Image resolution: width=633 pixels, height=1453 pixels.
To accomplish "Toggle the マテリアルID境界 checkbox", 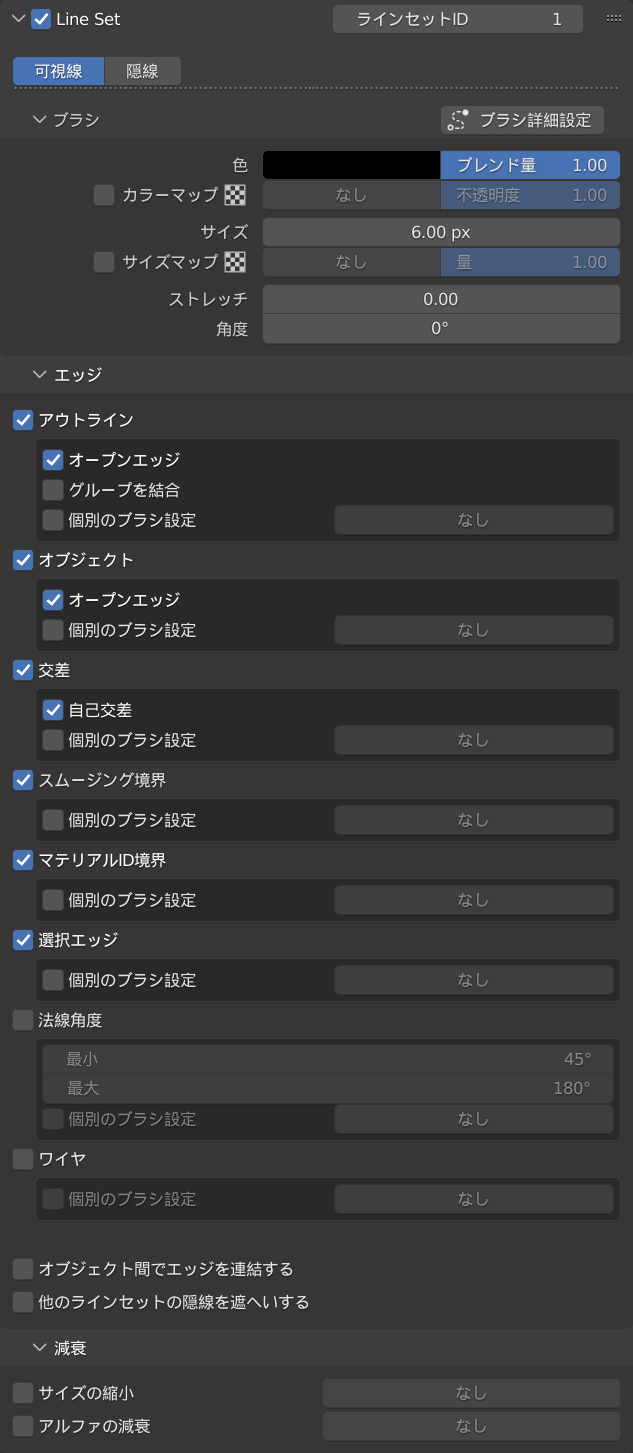I will tap(23, 860).
